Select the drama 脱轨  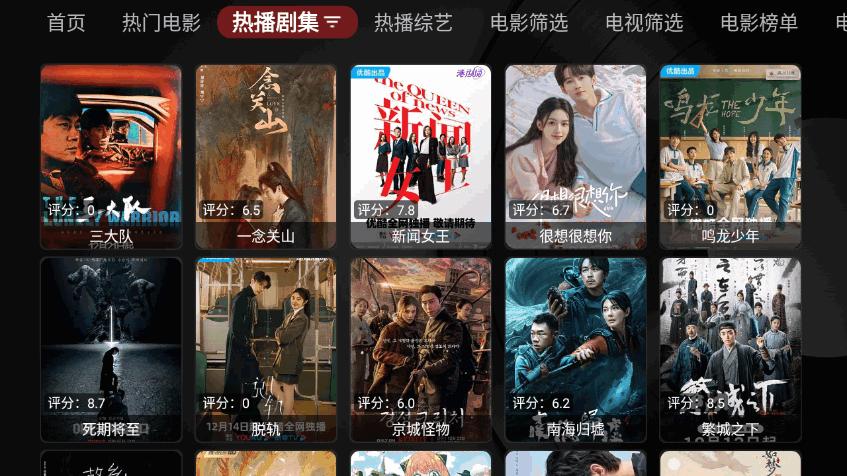pyautogui.click(x=266, y=349)
